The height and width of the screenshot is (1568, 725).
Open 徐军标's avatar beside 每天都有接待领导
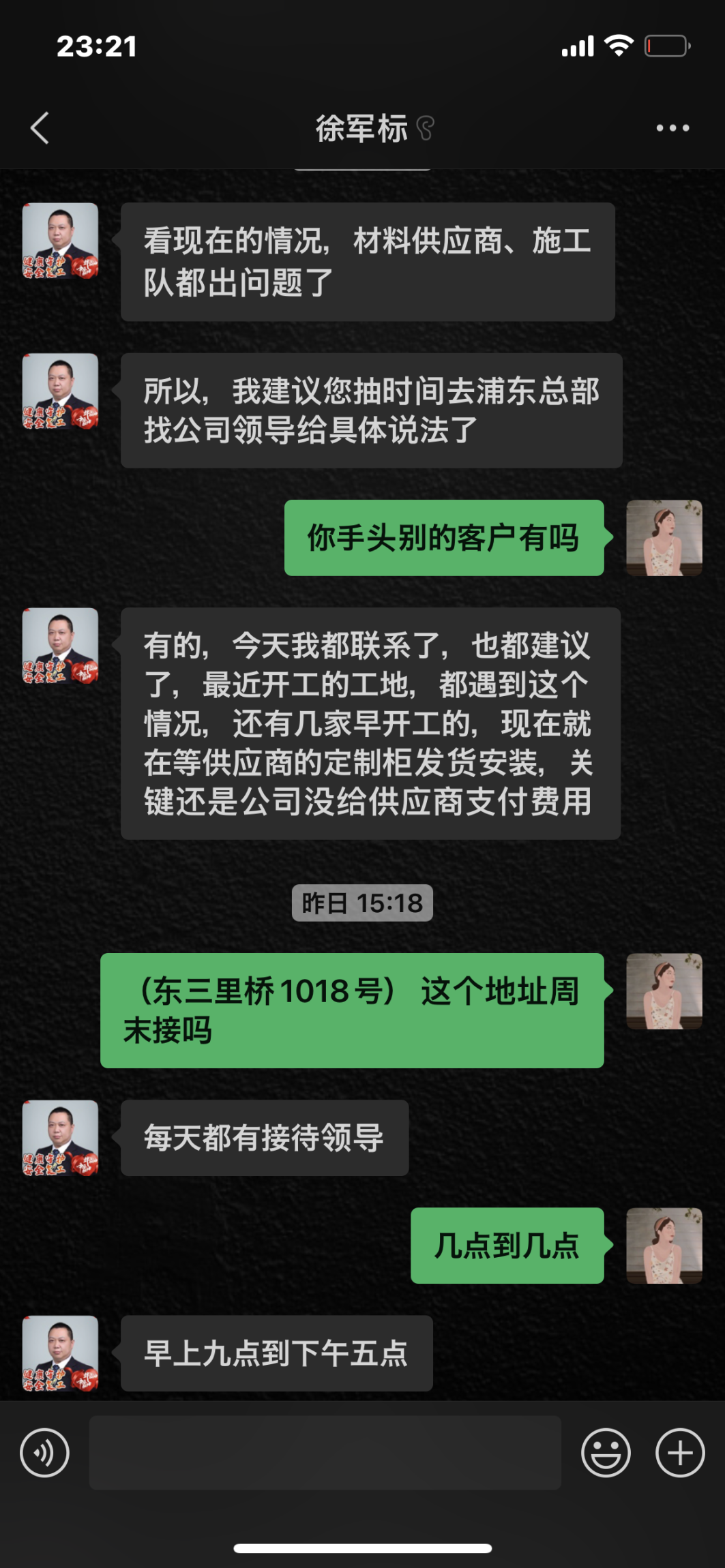click(x=60, y=1138)
